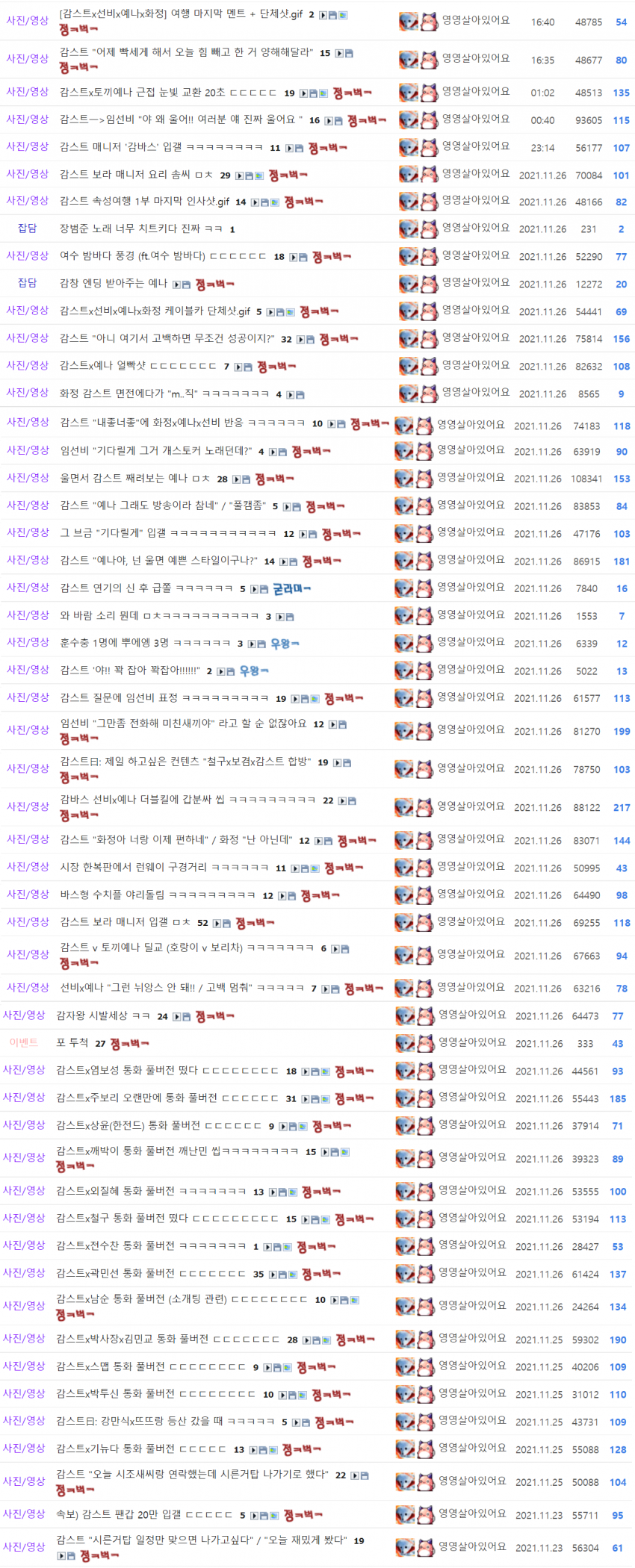Select 잡담 category on 장범준 노래 post
635x1568 pixels.
27,228
